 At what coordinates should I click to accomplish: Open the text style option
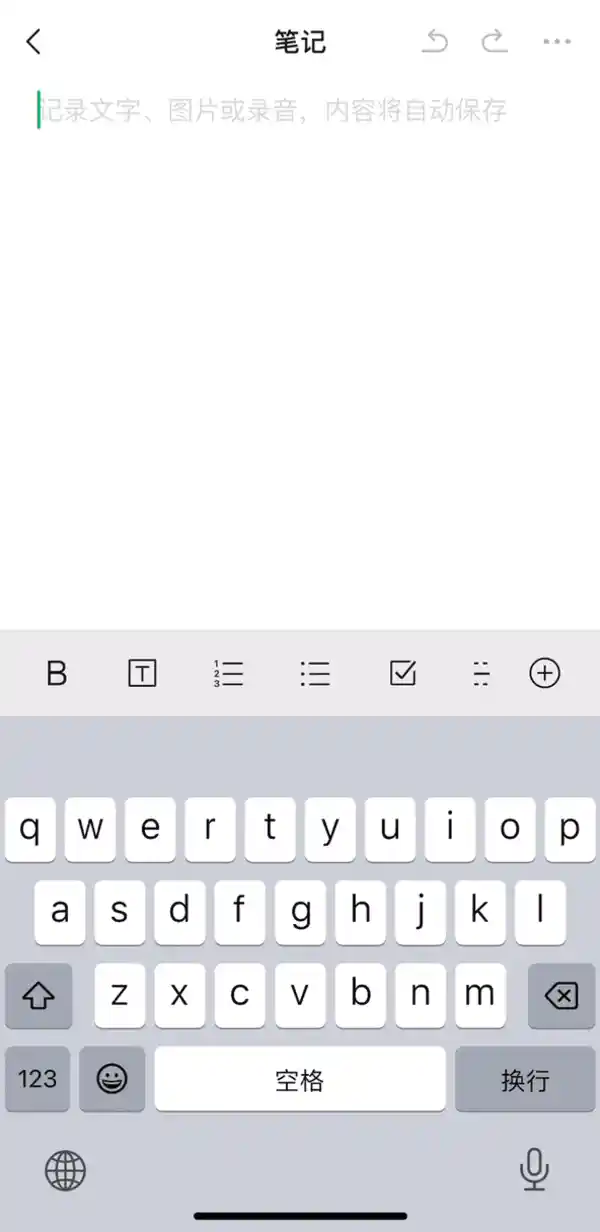point(143,674)
